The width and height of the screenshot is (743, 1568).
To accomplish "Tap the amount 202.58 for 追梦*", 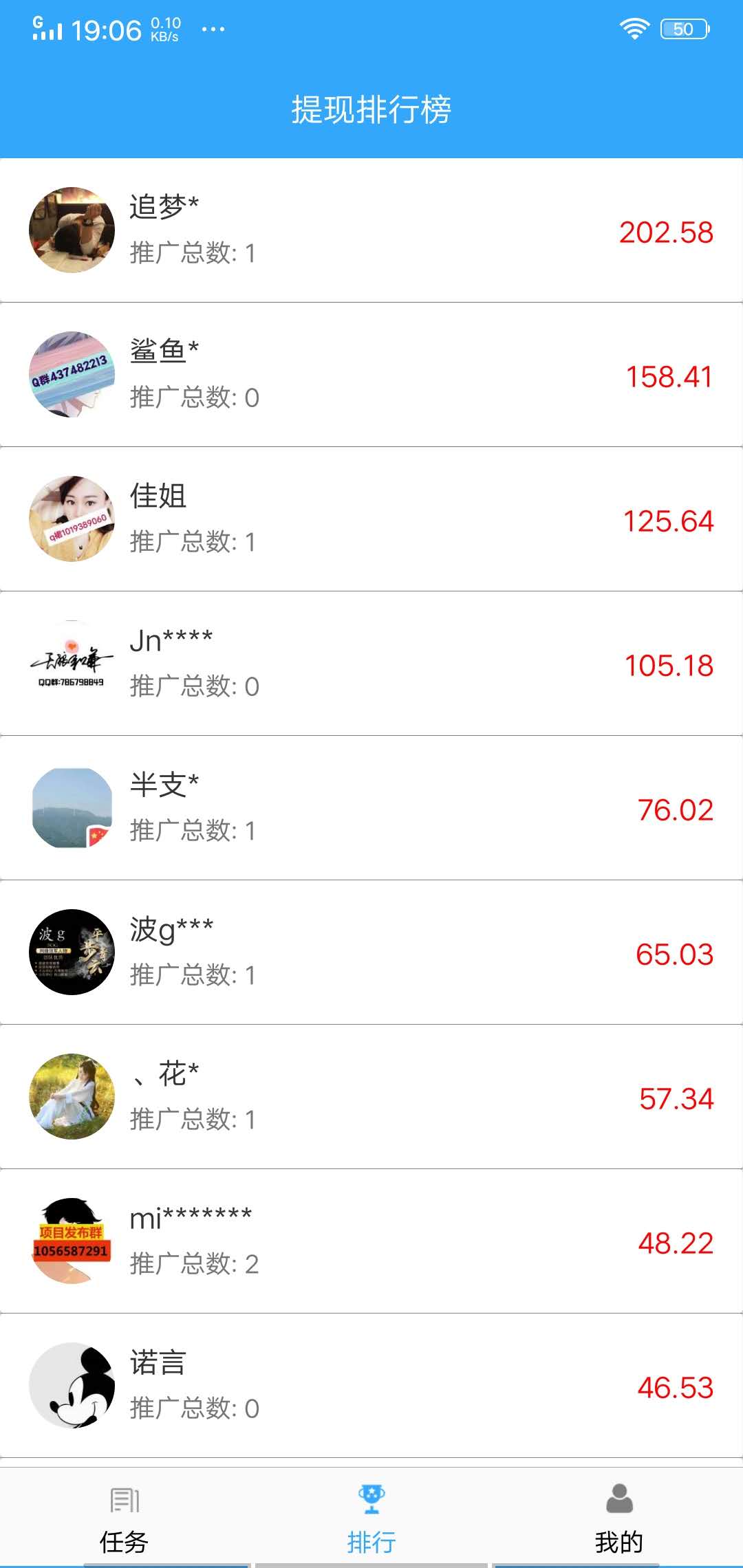I will coord(665,232).
